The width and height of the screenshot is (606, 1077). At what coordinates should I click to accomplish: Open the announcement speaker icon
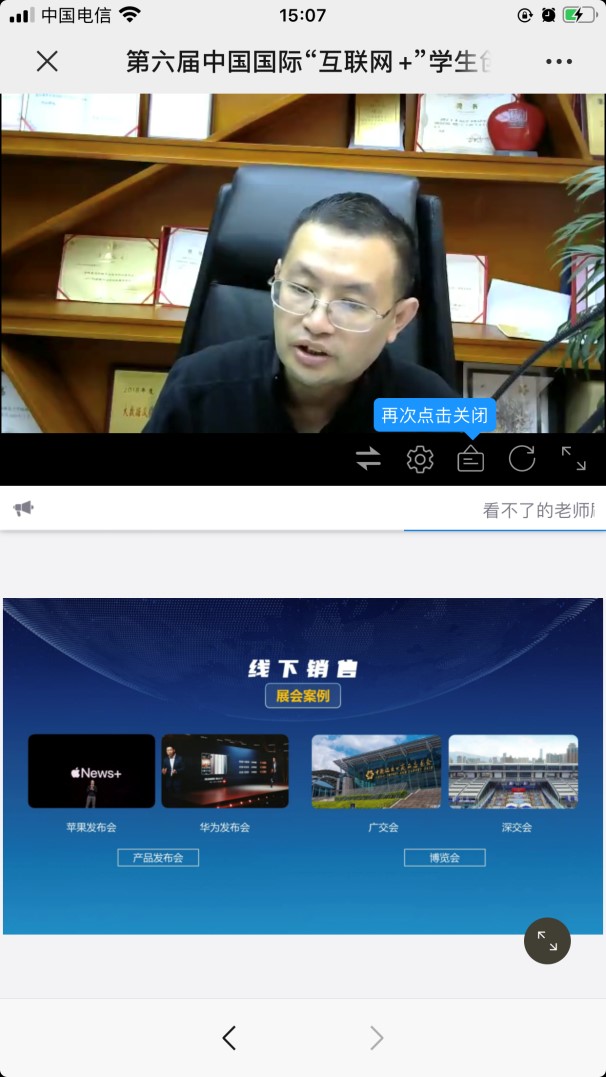[x=24, y=509]
